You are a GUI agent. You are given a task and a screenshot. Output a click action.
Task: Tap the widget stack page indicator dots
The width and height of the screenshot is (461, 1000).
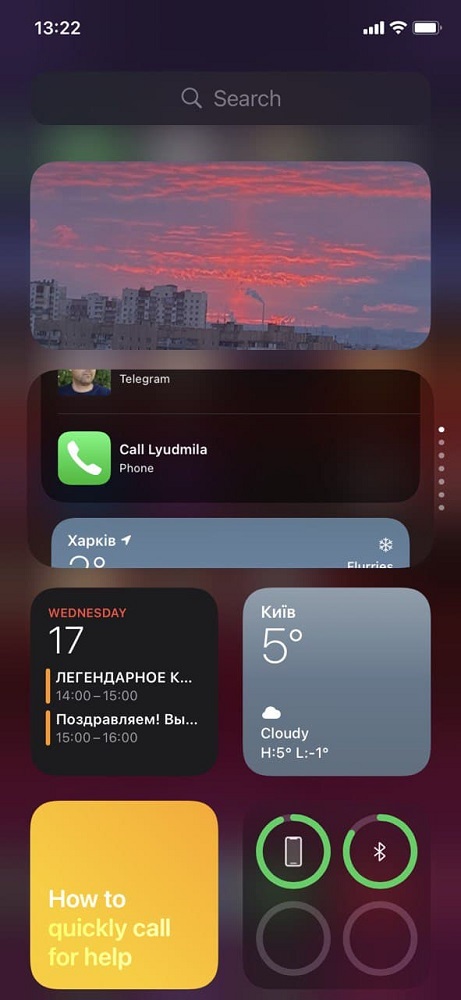[x=441, y=469]
